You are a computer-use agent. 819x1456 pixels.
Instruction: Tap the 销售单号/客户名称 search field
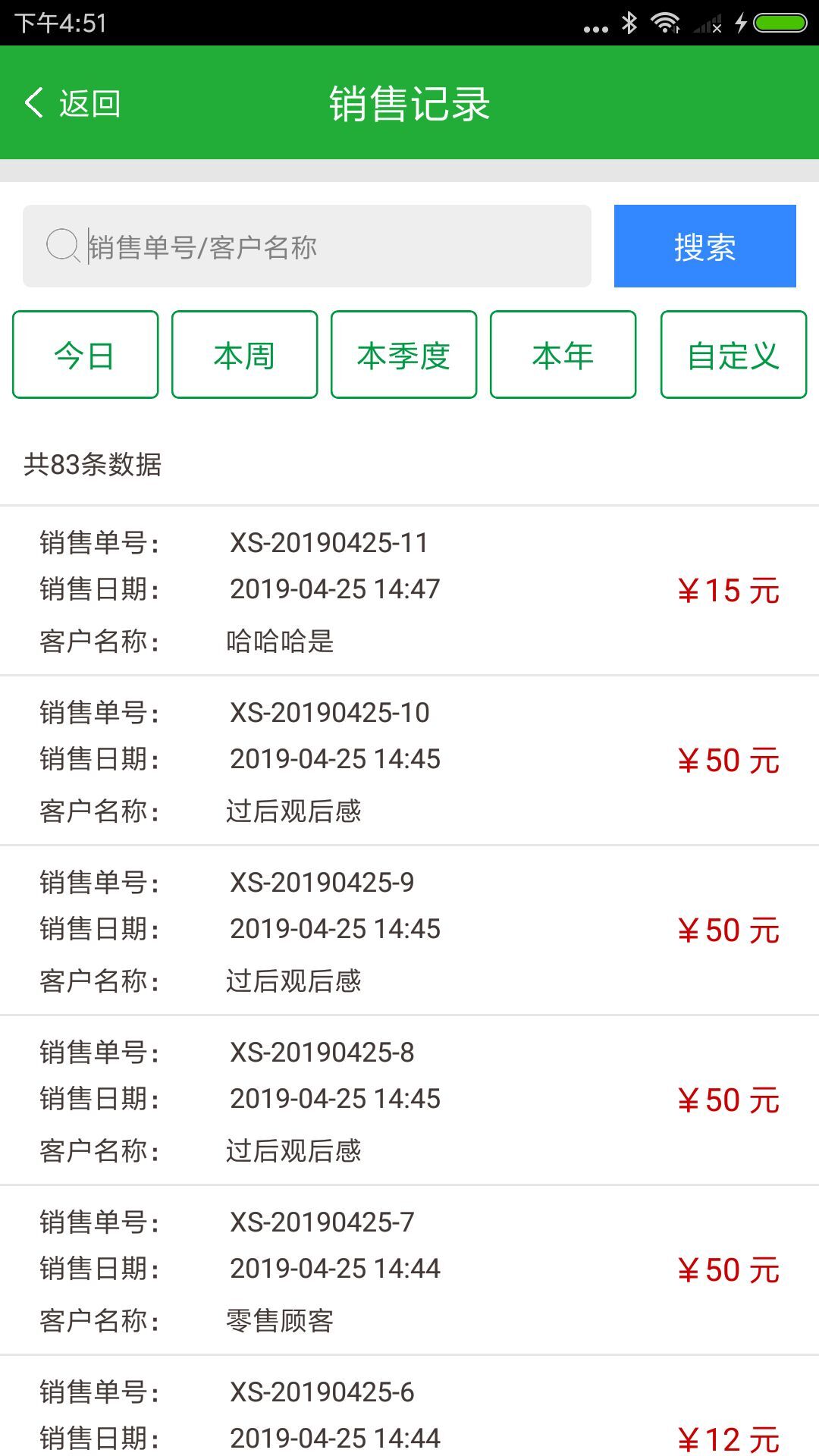tap(307, 246)
